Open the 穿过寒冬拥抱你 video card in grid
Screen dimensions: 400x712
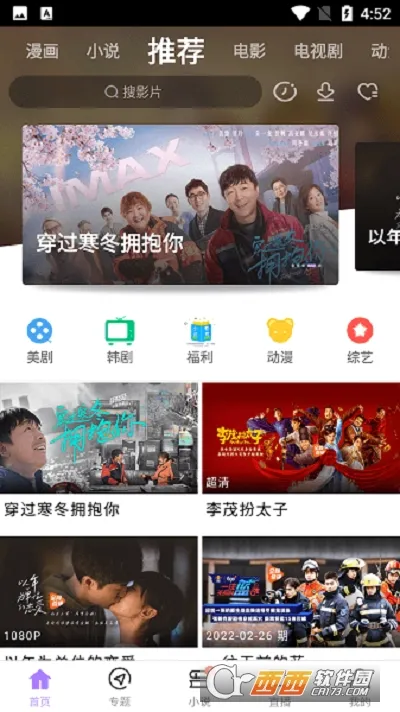pos(99,451)
